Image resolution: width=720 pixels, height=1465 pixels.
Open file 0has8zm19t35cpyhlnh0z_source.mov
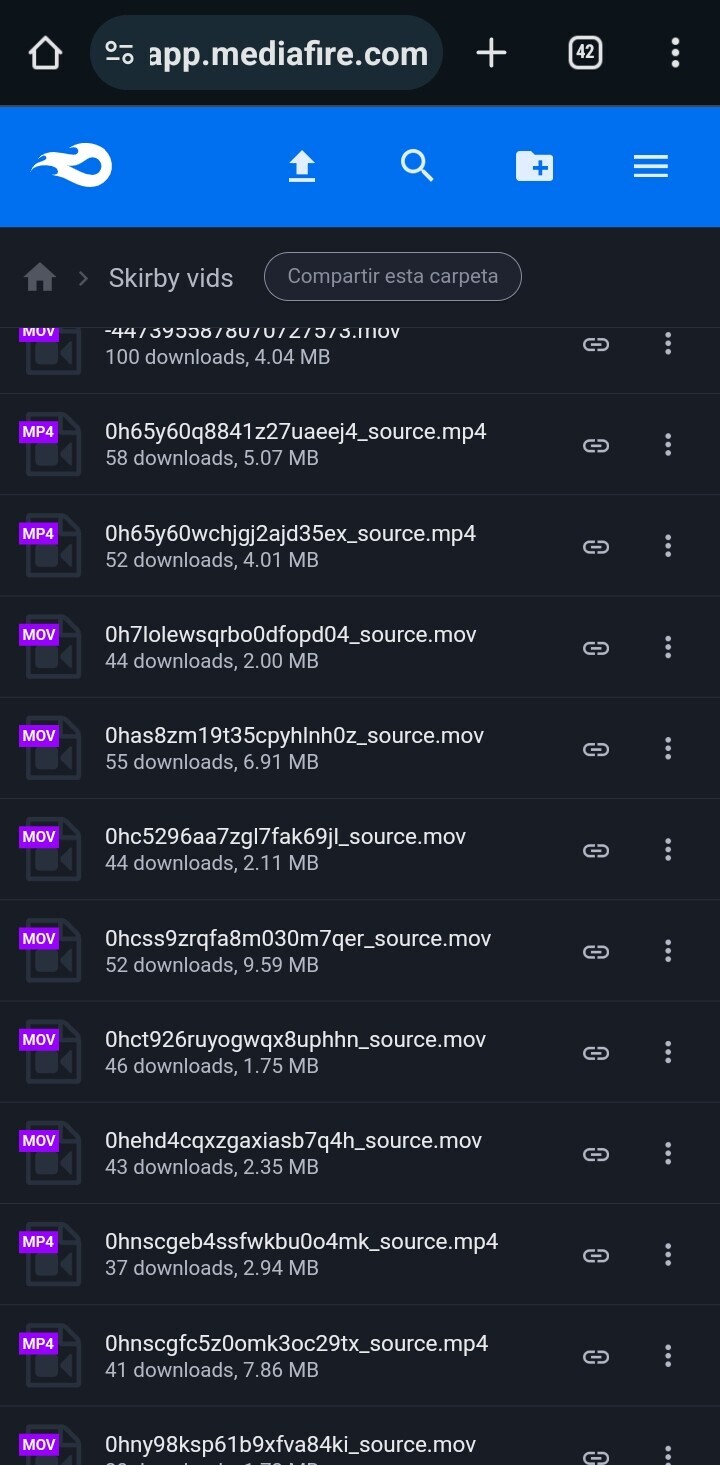point(294,736)
